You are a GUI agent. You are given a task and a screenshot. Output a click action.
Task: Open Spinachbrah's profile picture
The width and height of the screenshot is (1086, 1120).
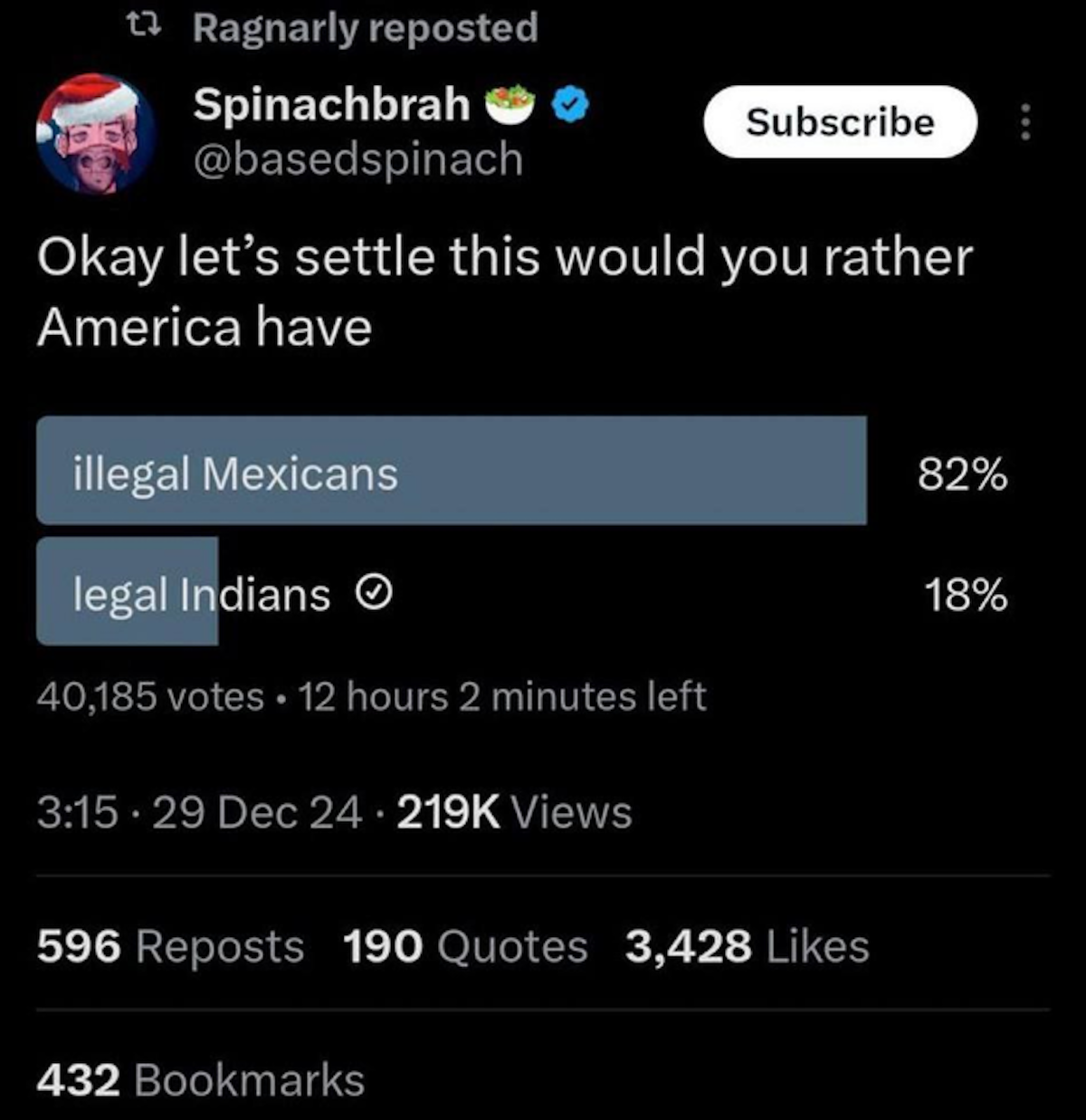point(94,134)
